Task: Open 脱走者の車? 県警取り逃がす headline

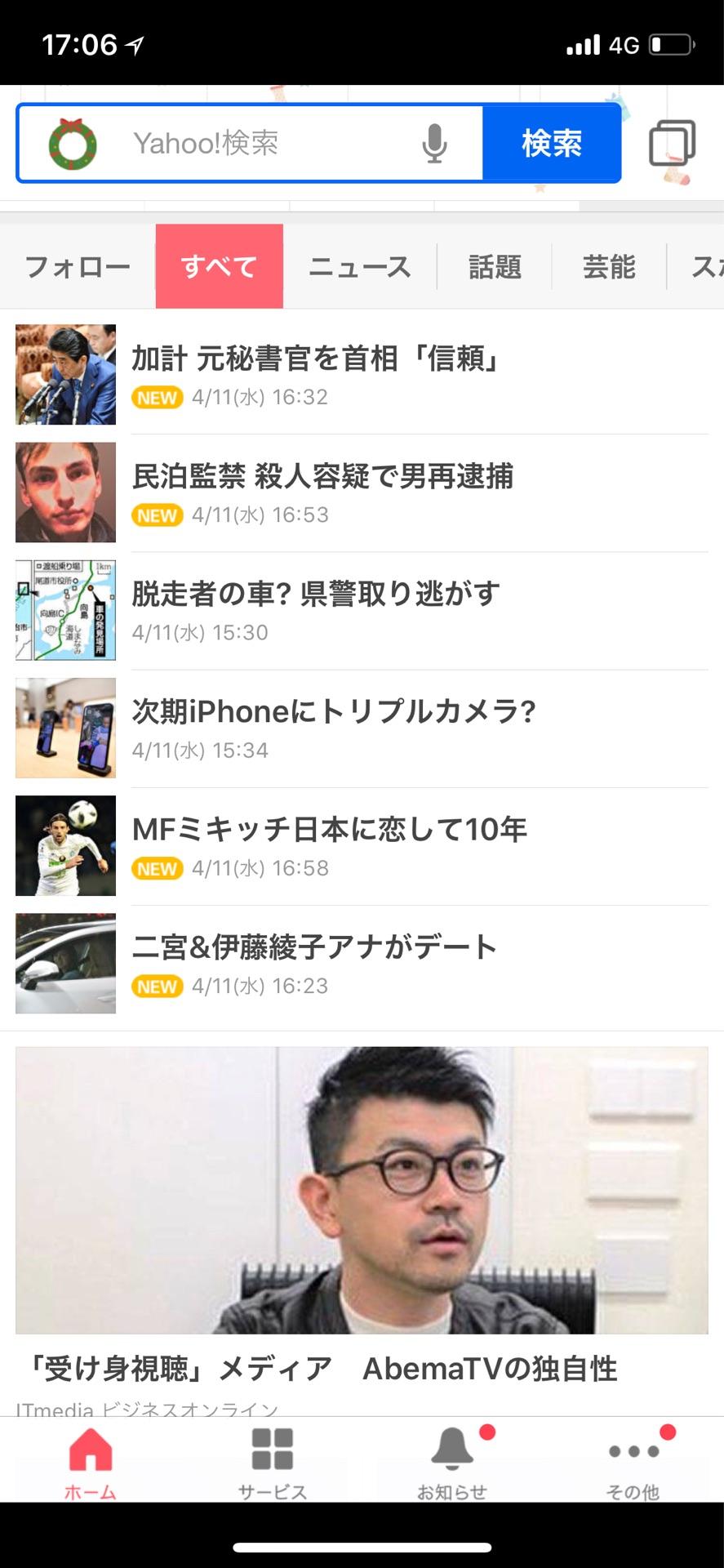Action: [x=316, y=595]
